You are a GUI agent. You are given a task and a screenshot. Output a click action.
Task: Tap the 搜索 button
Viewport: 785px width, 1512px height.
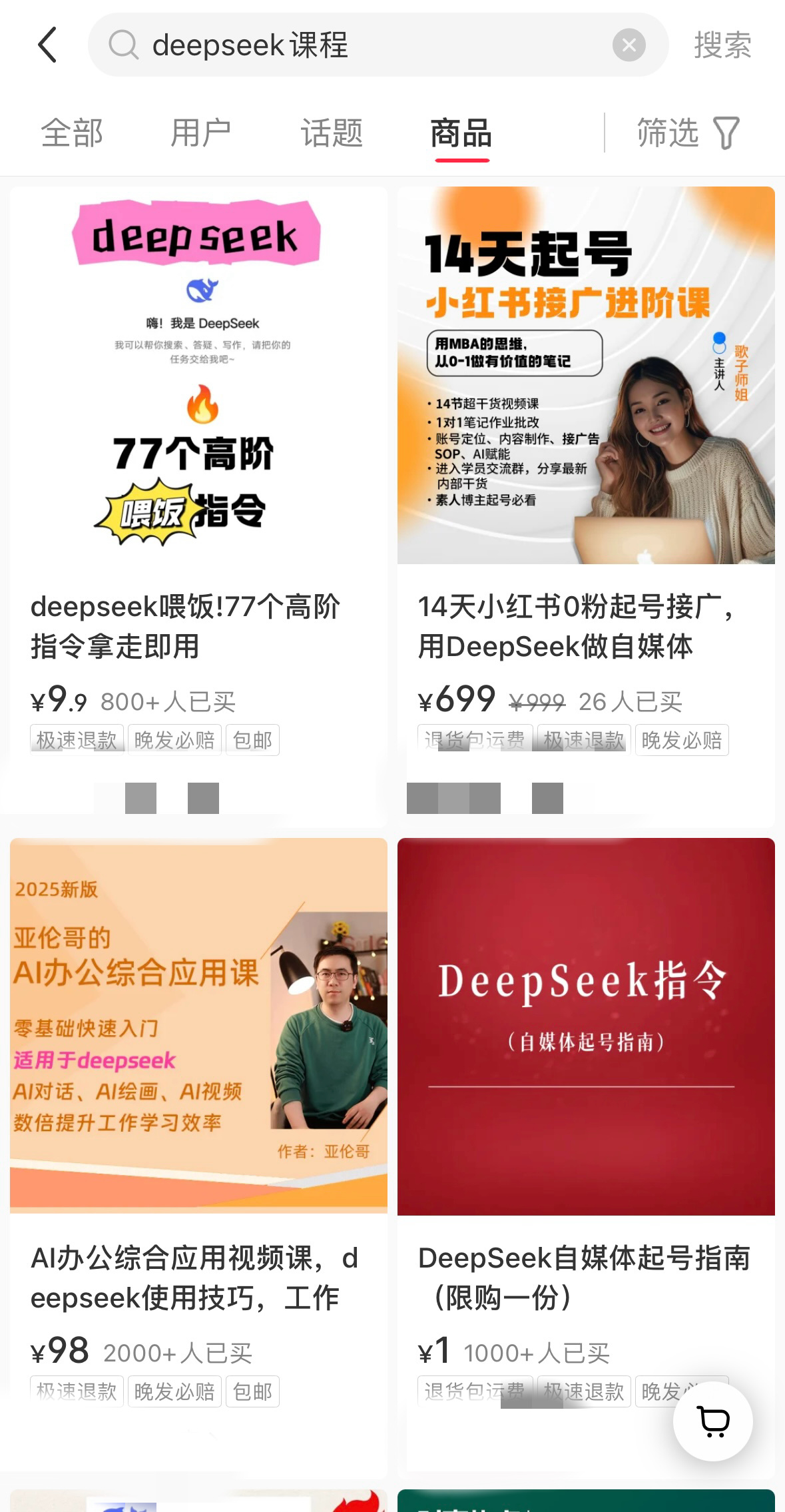722,45
